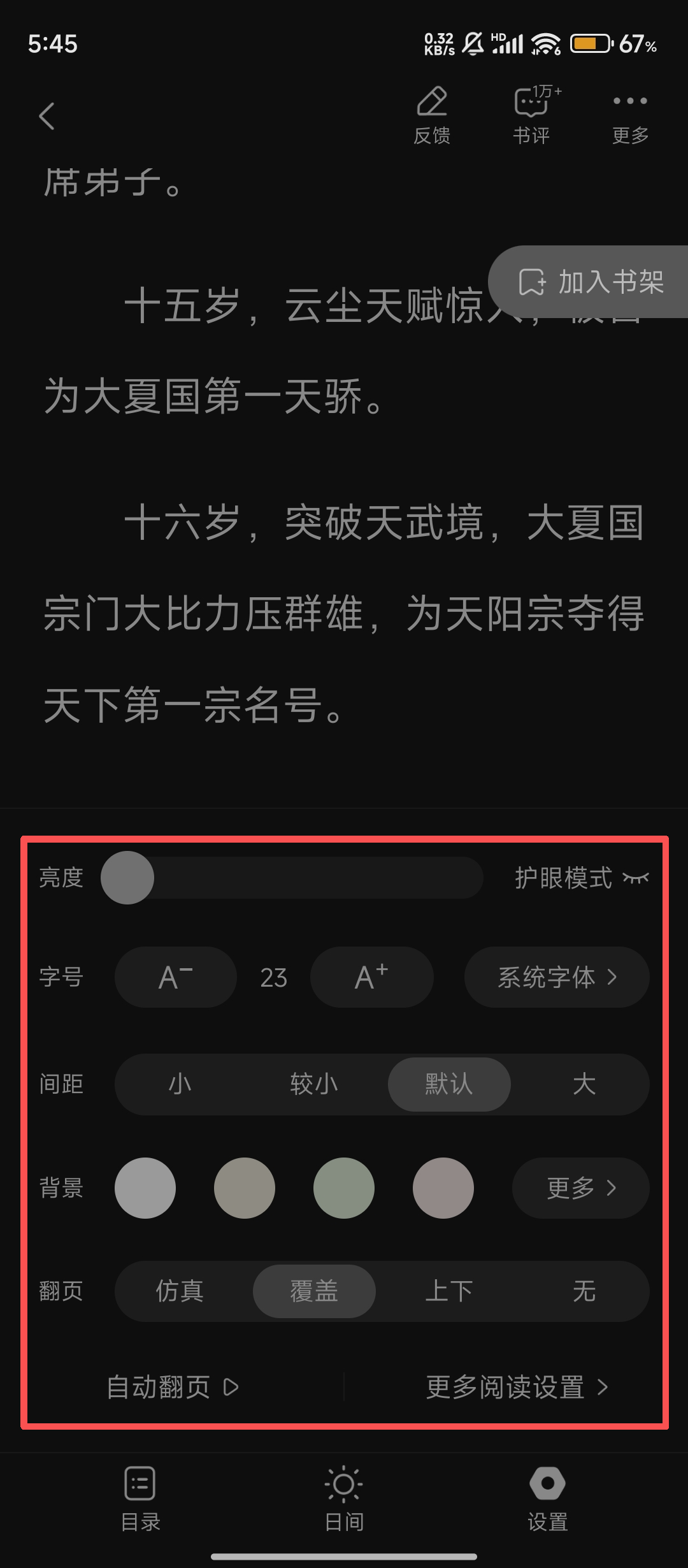The width and height of the screenshot is (688, 1568).
Task: Open the 反馈 feedback option
Action: point(432,116)
